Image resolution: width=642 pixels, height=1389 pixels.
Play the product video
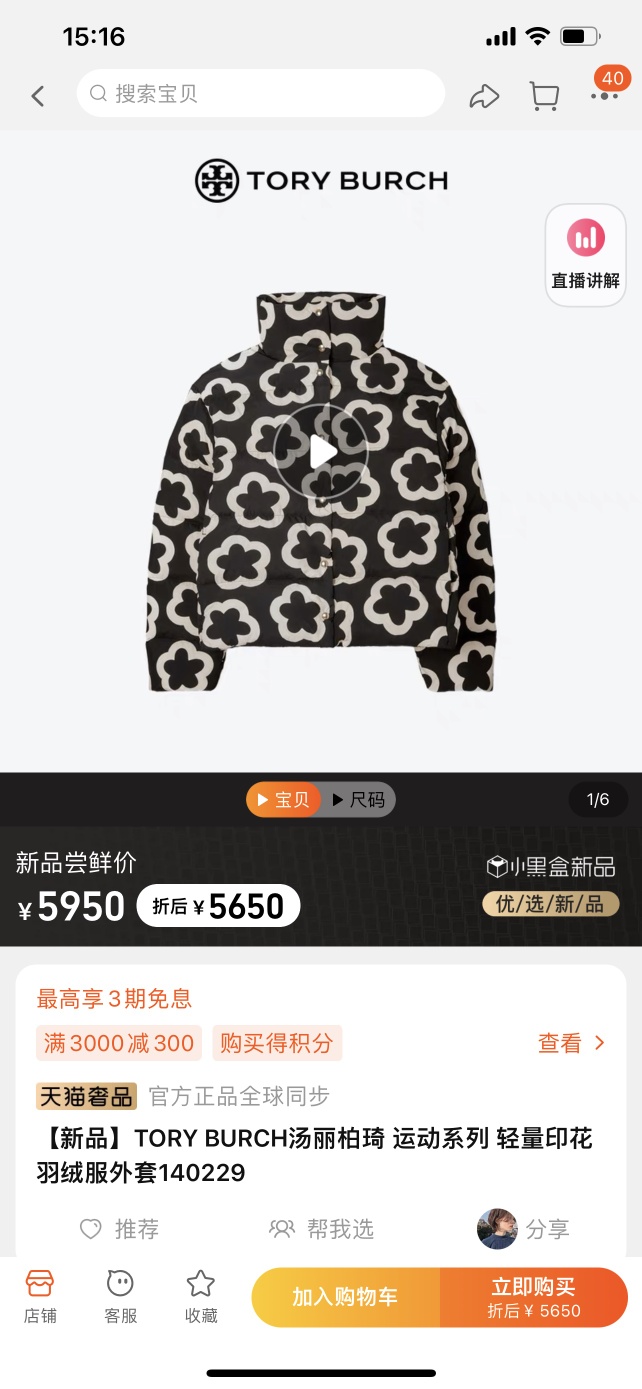[322, 452]
